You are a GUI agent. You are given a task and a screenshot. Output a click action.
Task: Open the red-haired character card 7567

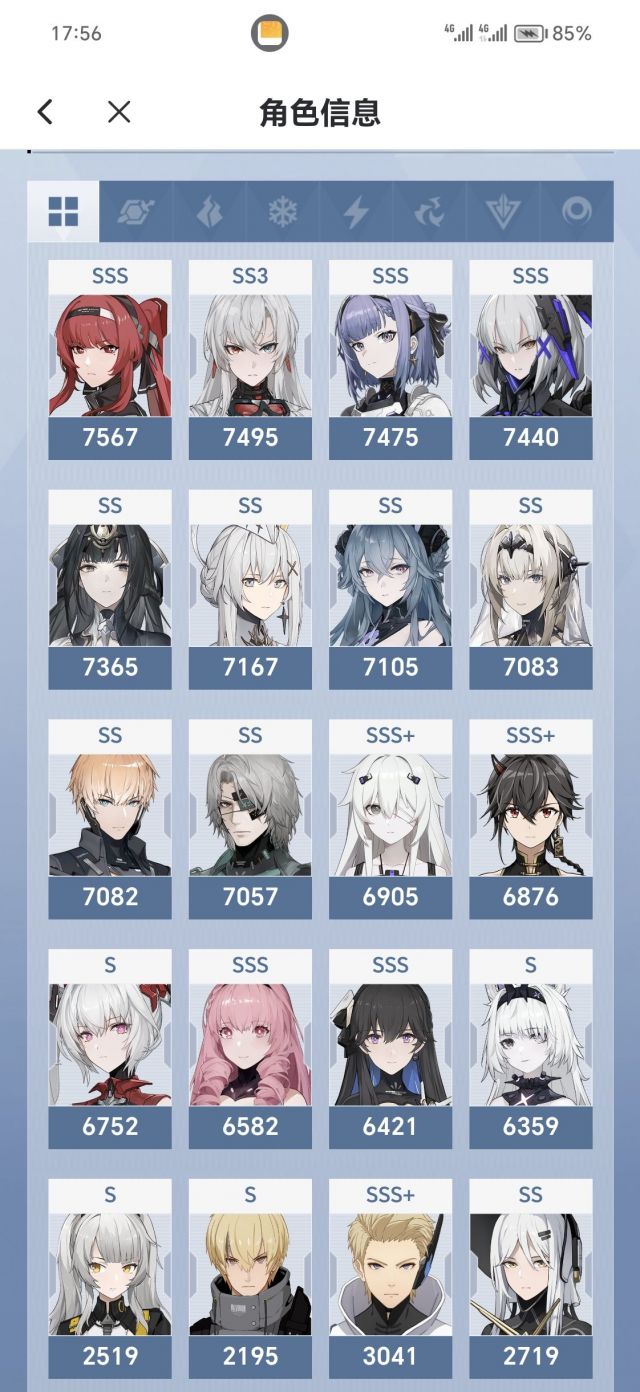pyautogui.click(x=110, y=360)
